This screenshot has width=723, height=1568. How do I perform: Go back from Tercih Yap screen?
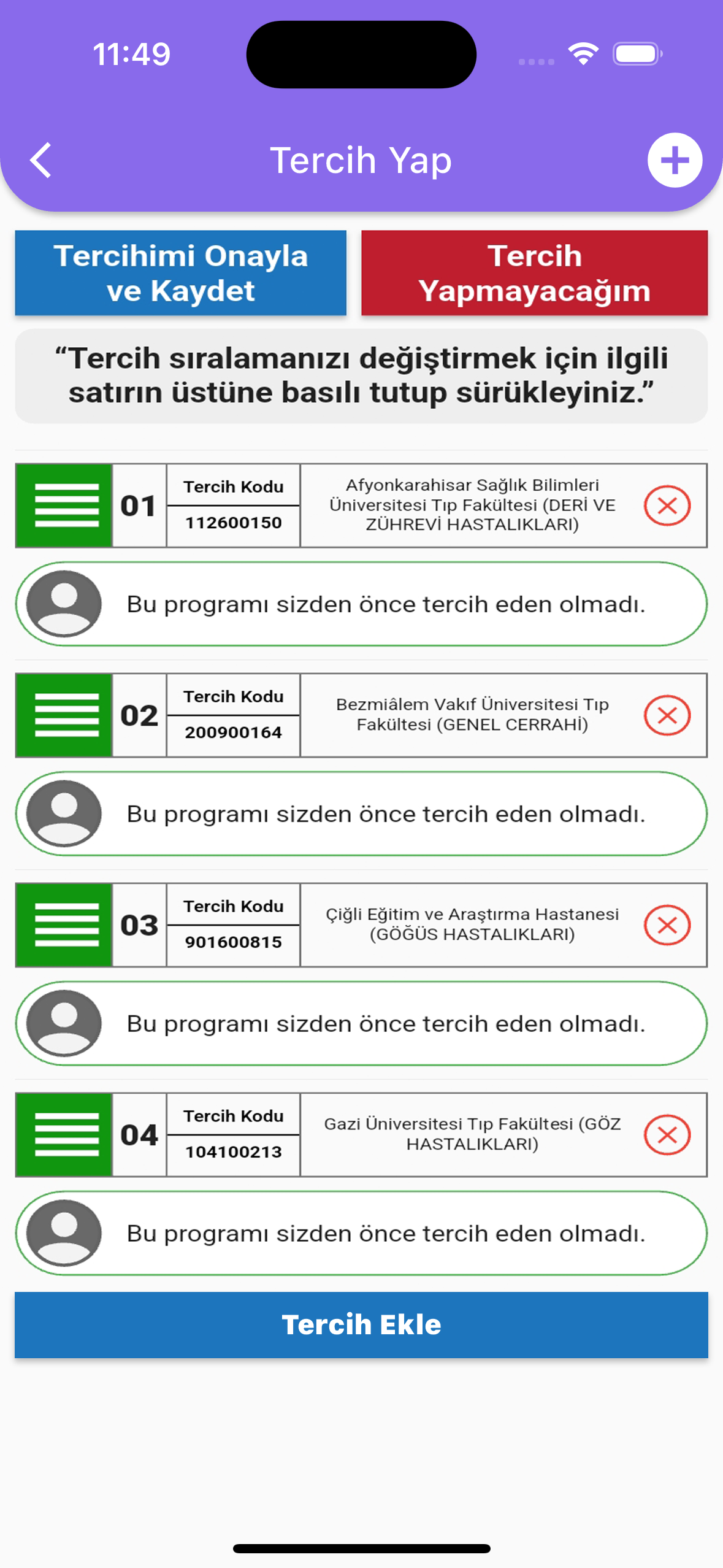(40, 161)
